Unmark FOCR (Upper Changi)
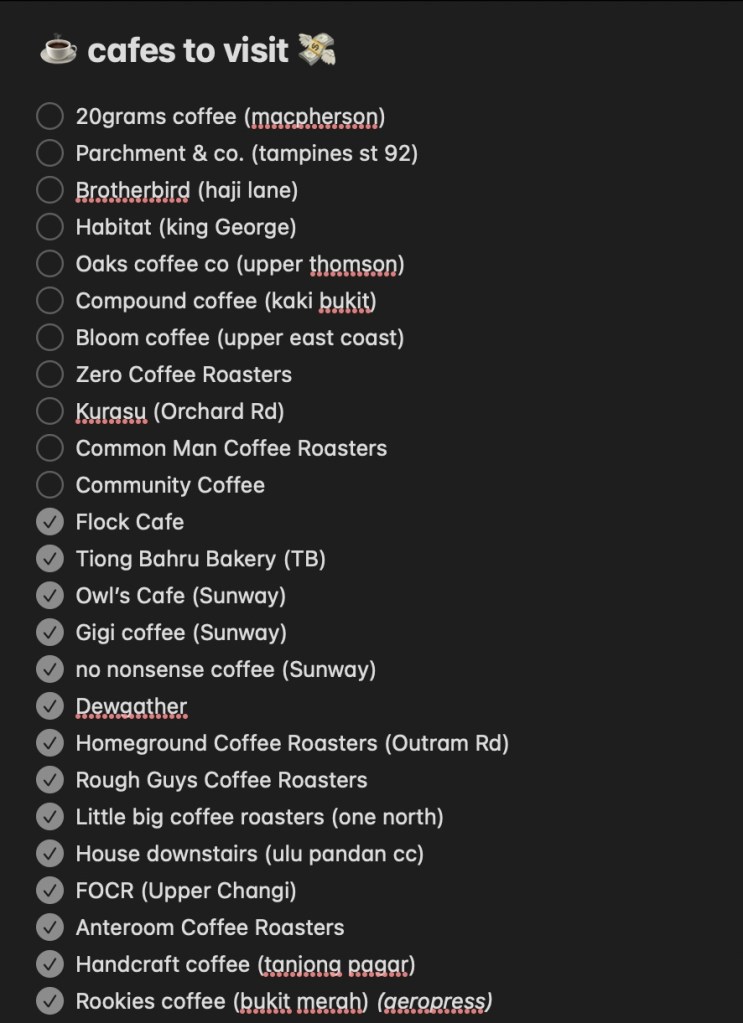The image size is (743, 1023). (x=49, y=890)
